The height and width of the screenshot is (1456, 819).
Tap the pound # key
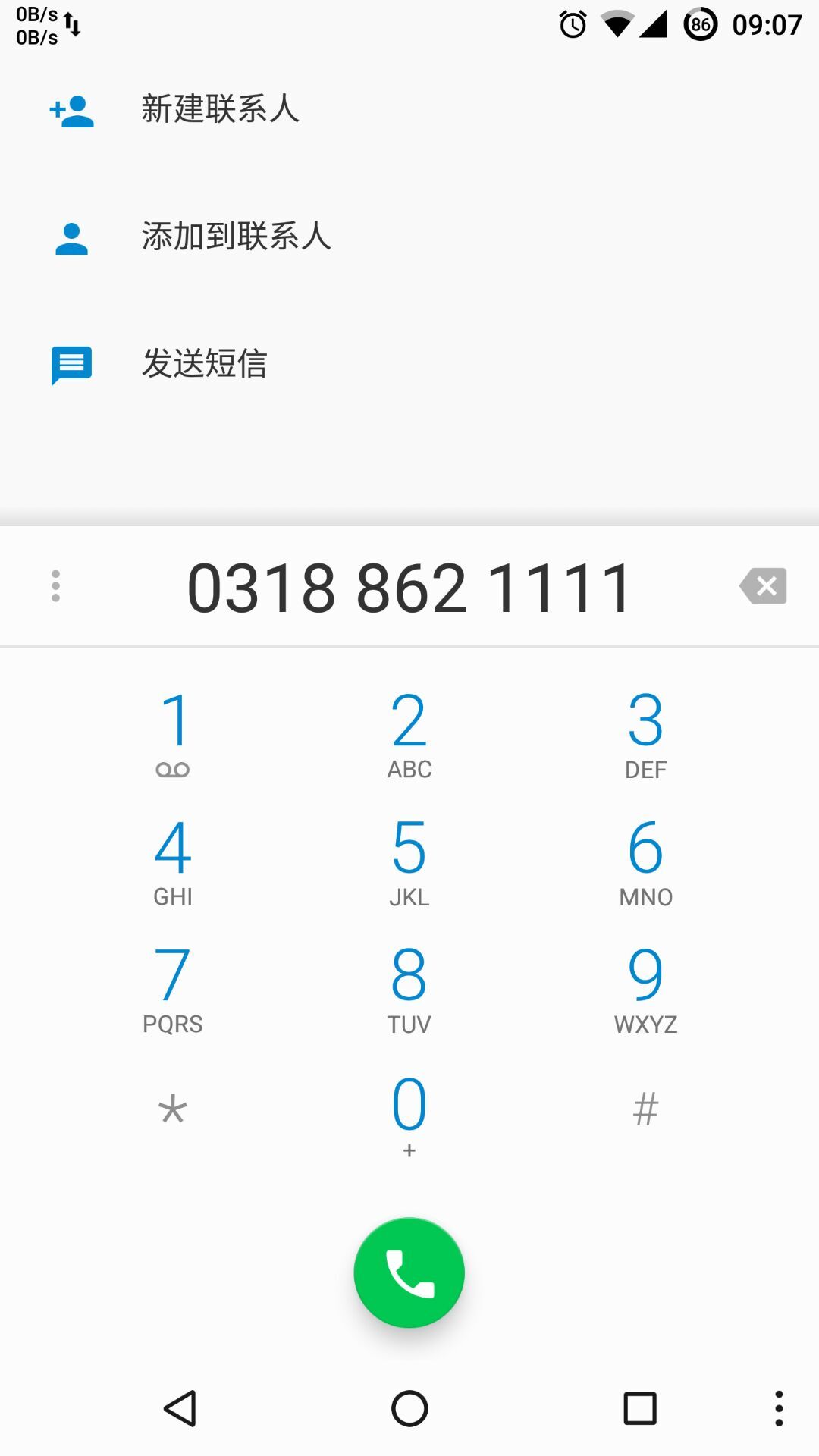[646, 1110]
